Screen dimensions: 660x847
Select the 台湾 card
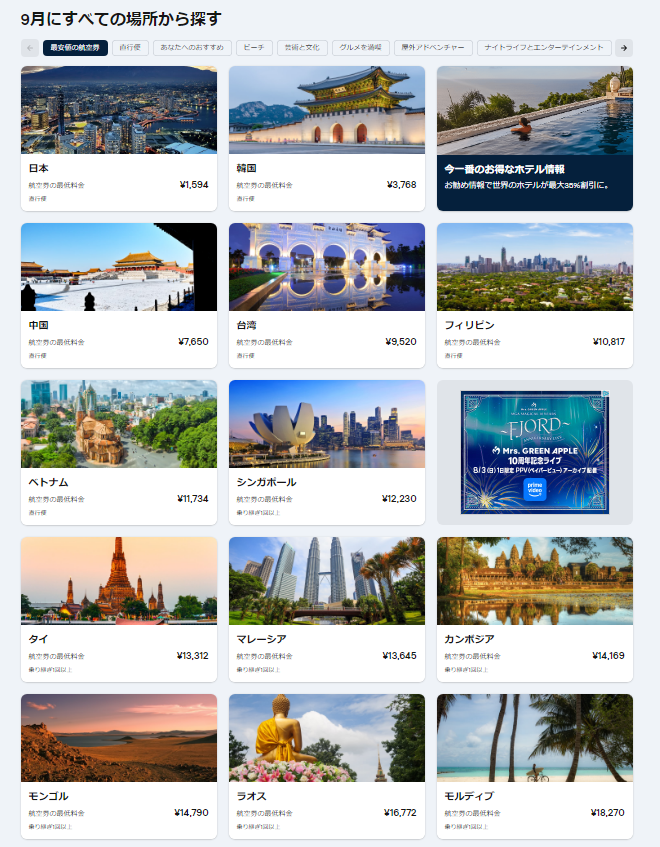[326, 295]
